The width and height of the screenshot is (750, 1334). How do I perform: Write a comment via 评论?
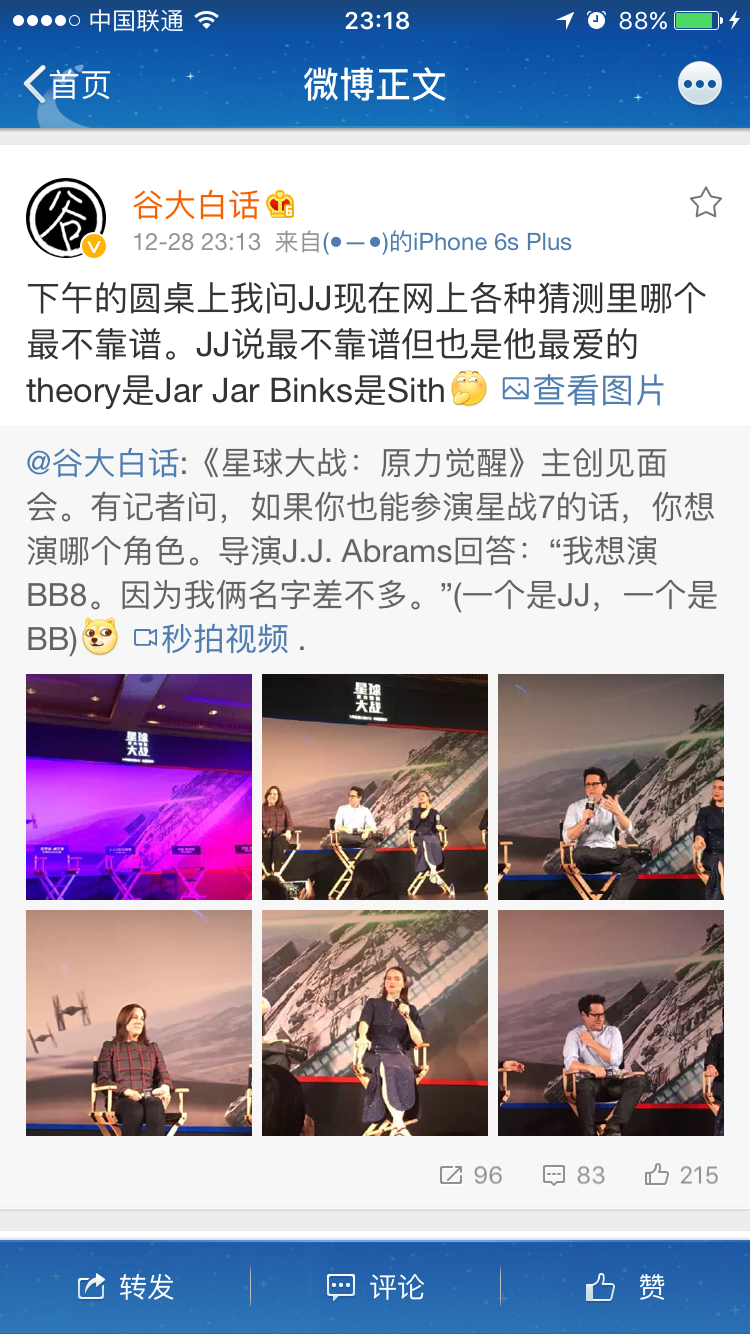point(376,1287)
